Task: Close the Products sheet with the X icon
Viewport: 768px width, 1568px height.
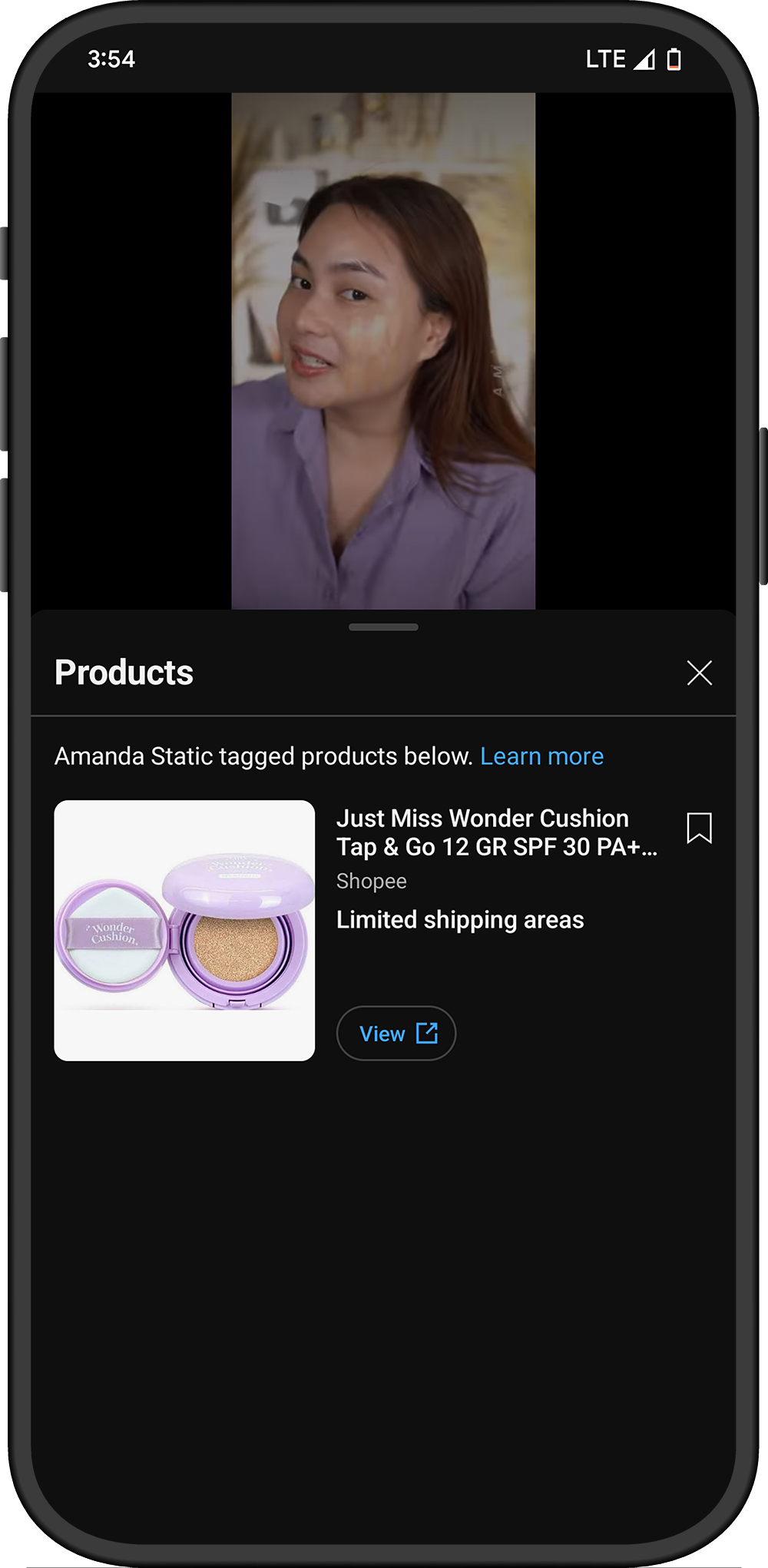Action: coord(700,673)
